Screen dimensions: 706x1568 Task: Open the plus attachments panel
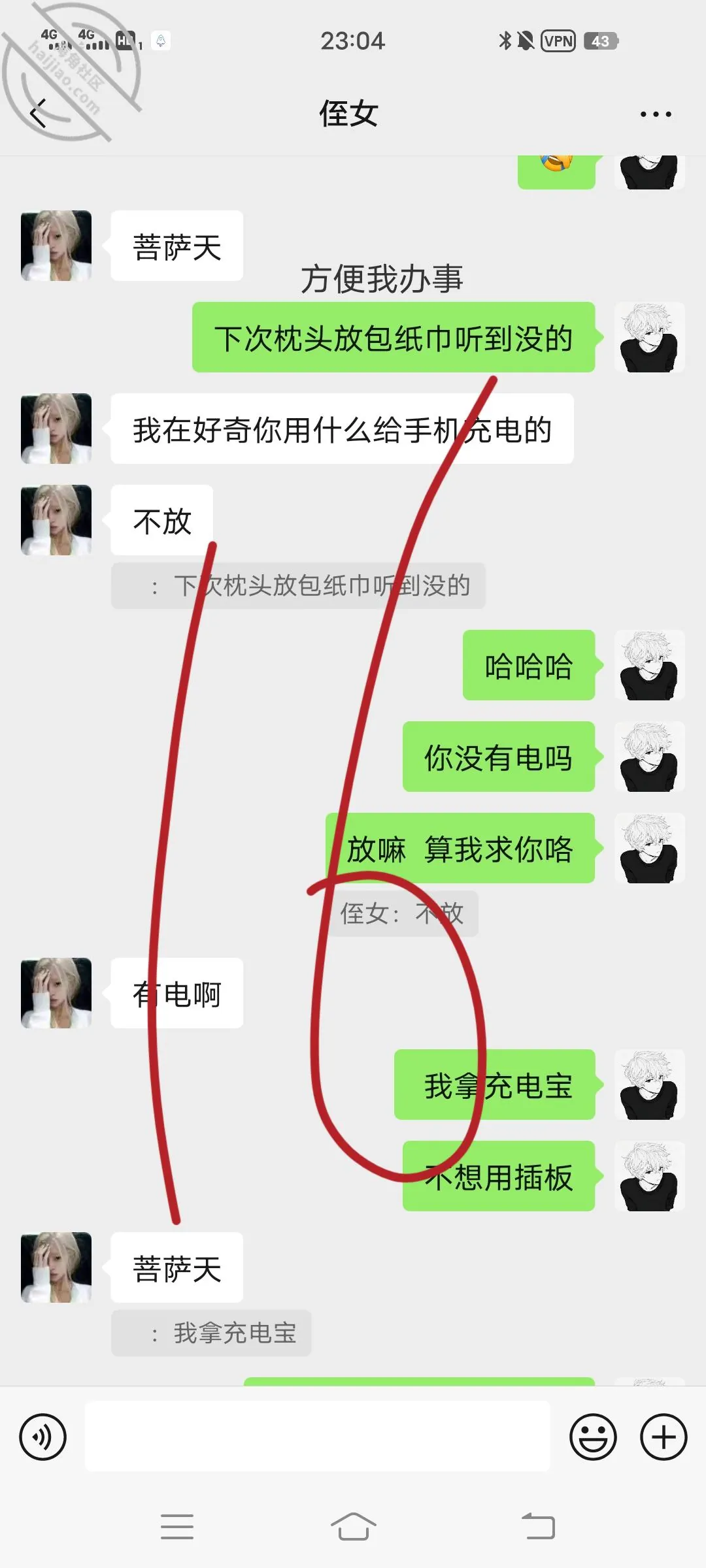point(664,1437)
